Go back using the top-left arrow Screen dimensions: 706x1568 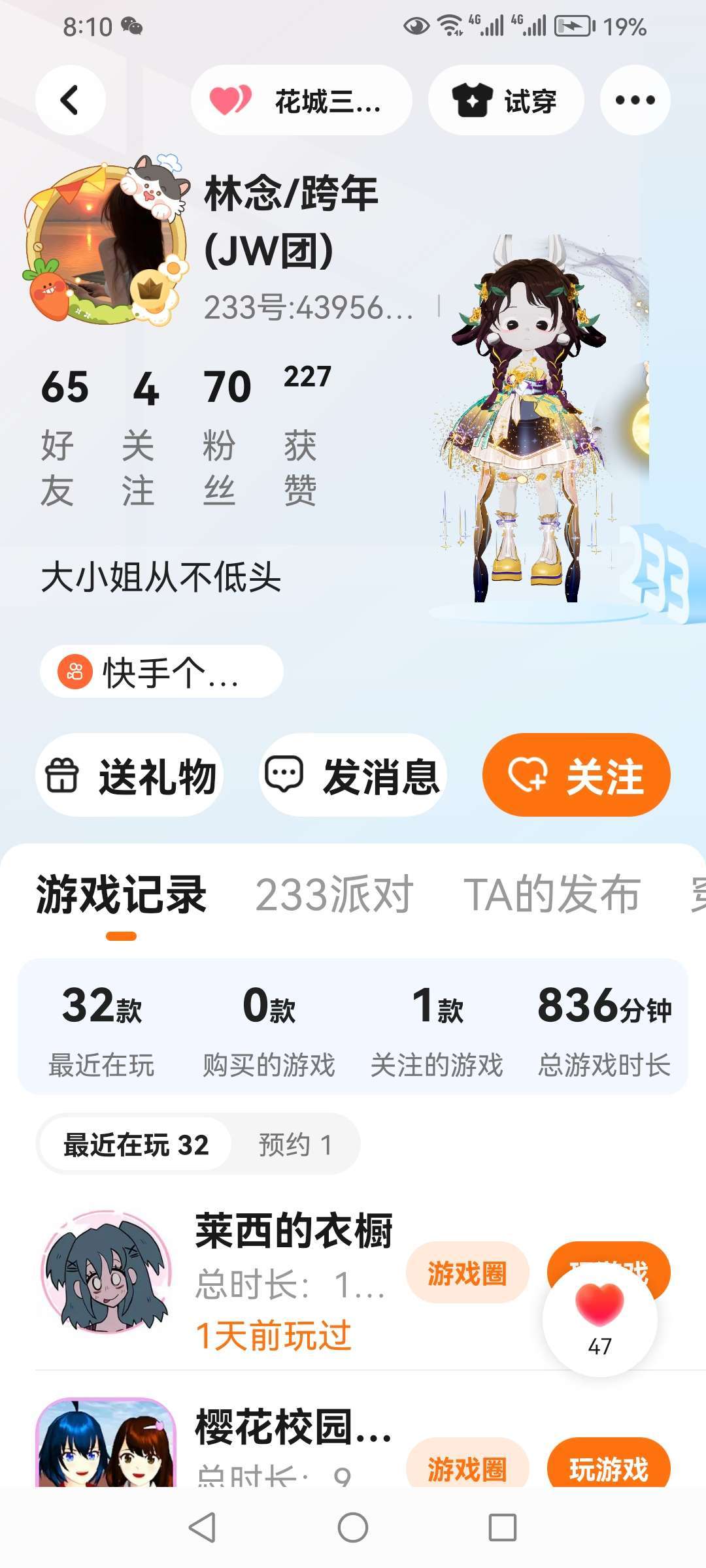coord(70,100)
